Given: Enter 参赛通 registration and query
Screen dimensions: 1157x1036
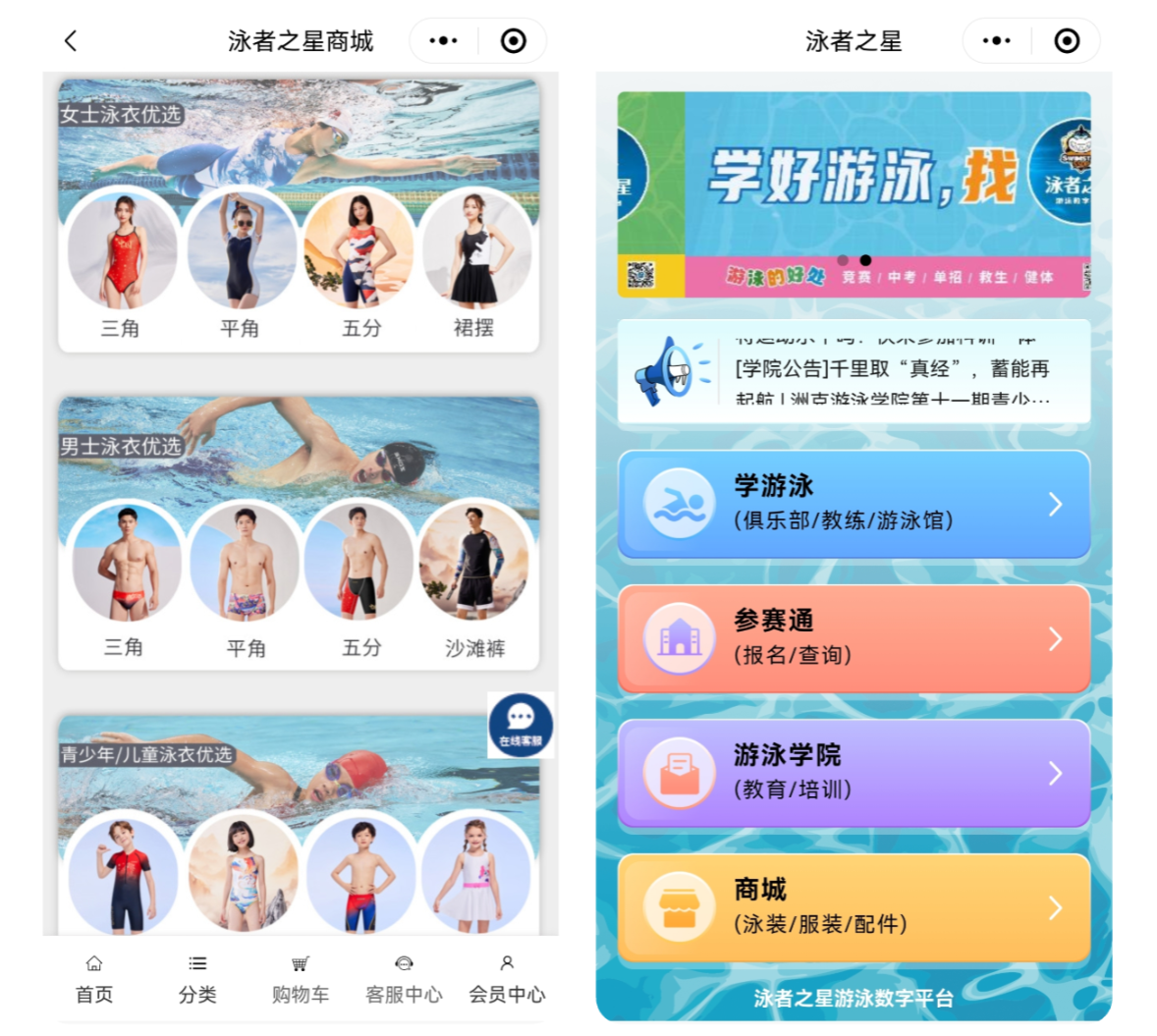Looking at the screenshot, I should [x=854, y=638].
